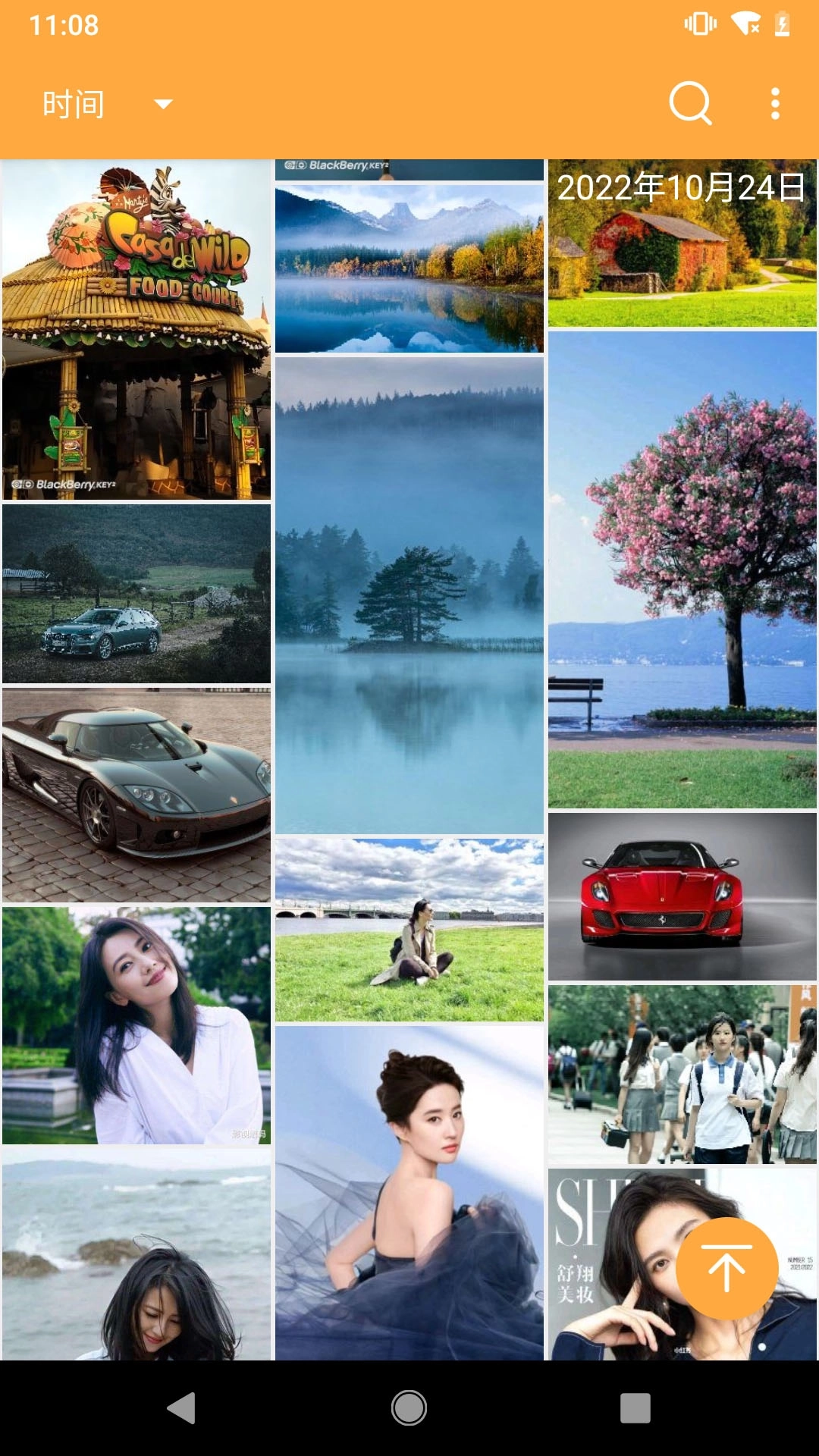Open the mountain lake with autumn trees photo
Image resolution: width=819 pixels, height=1456 pixels.
pyautogui.click(x=409, y=269)
